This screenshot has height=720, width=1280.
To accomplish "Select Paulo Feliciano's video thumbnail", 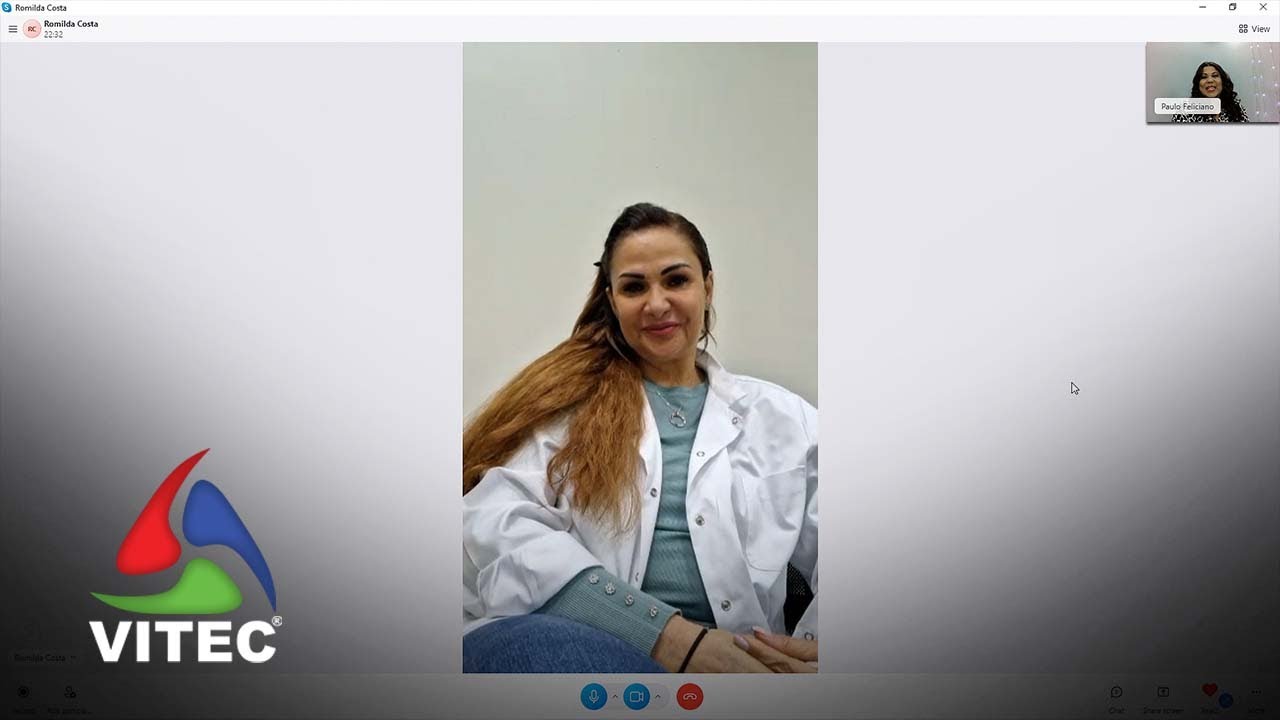I will coord(1212,83).
